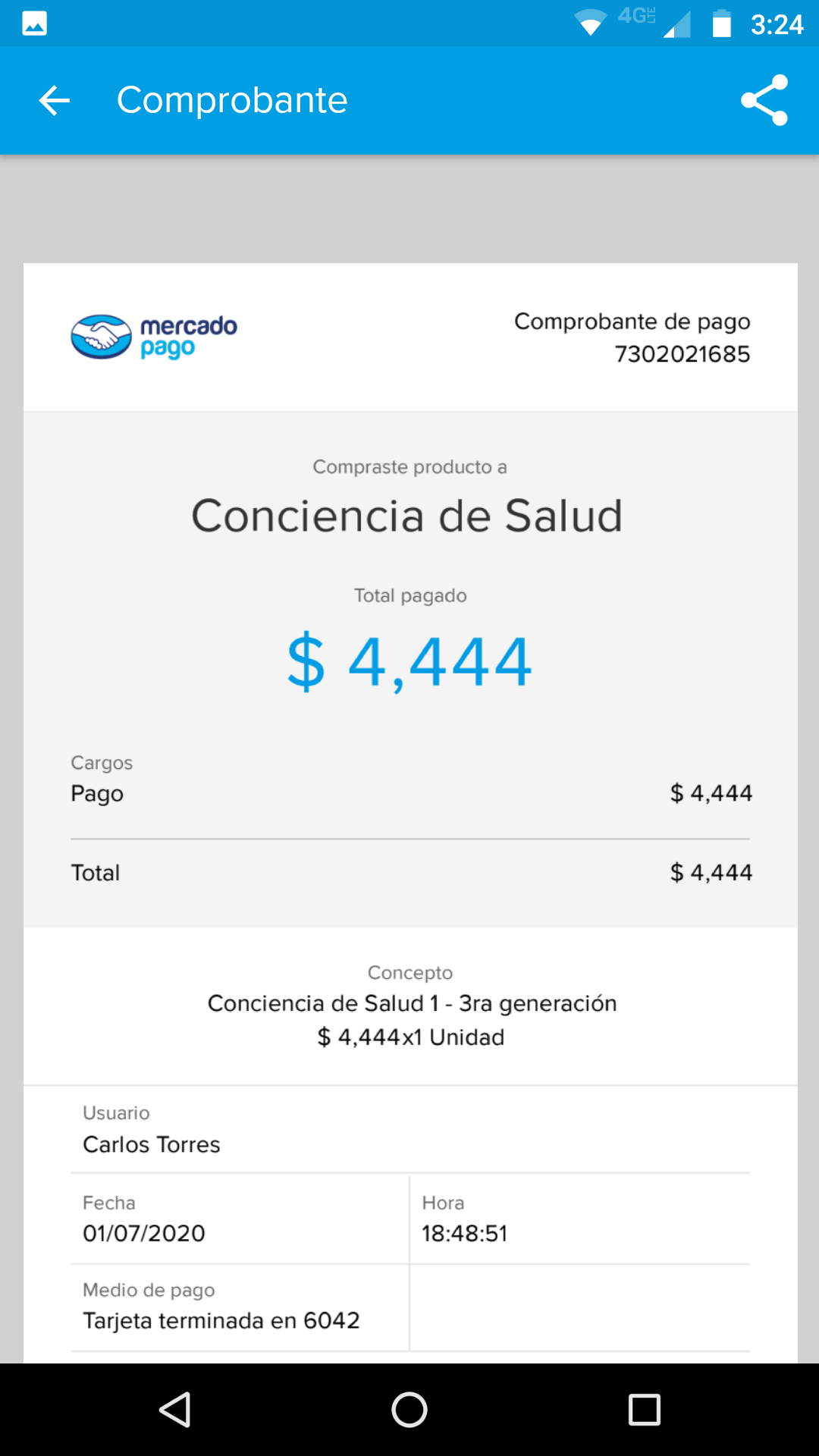The image size is (819, 1456).
Task: Tap the system home button
Action: [409, 1410]
